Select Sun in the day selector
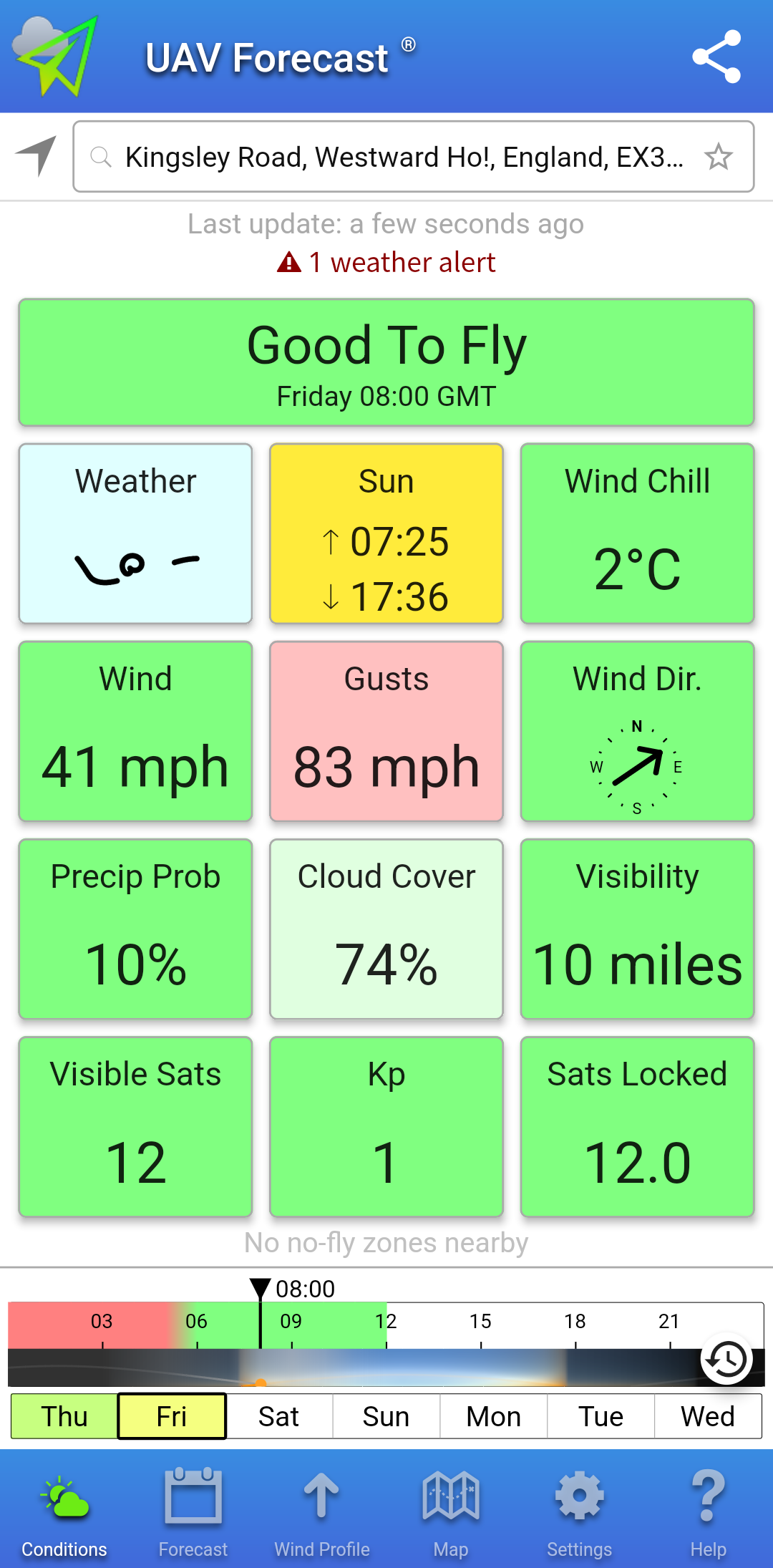Viewport: 773px width, 1568px height. (386, 1416)
